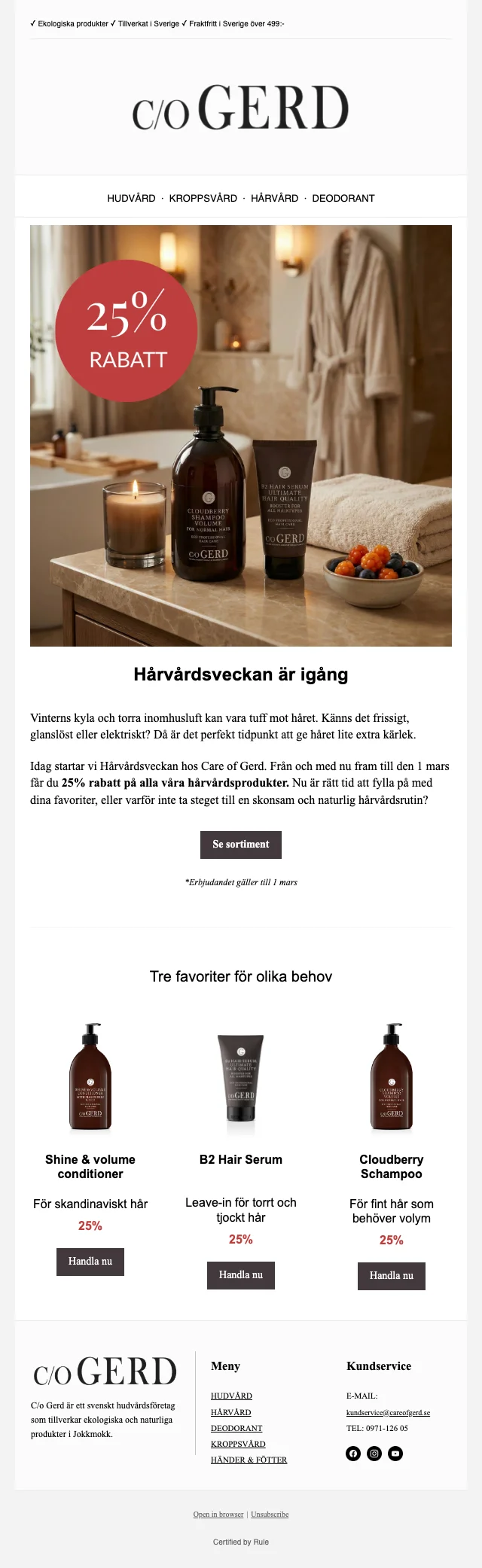
Task: Open the Facebook icon in the footer
Action: tap(353, 1454)
